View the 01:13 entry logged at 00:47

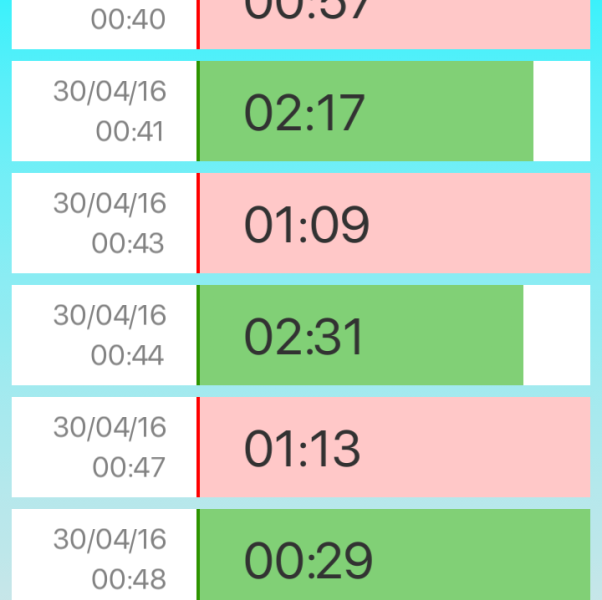[302, 448]
